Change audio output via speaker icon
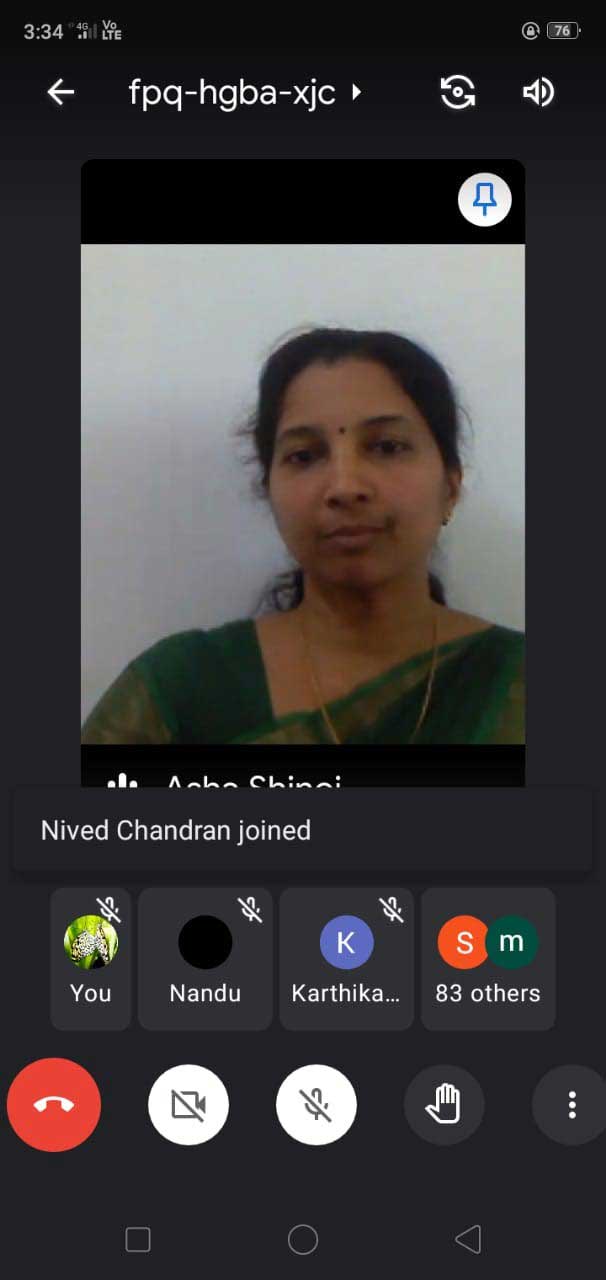606x1280 pixels. tap(538, 93)
